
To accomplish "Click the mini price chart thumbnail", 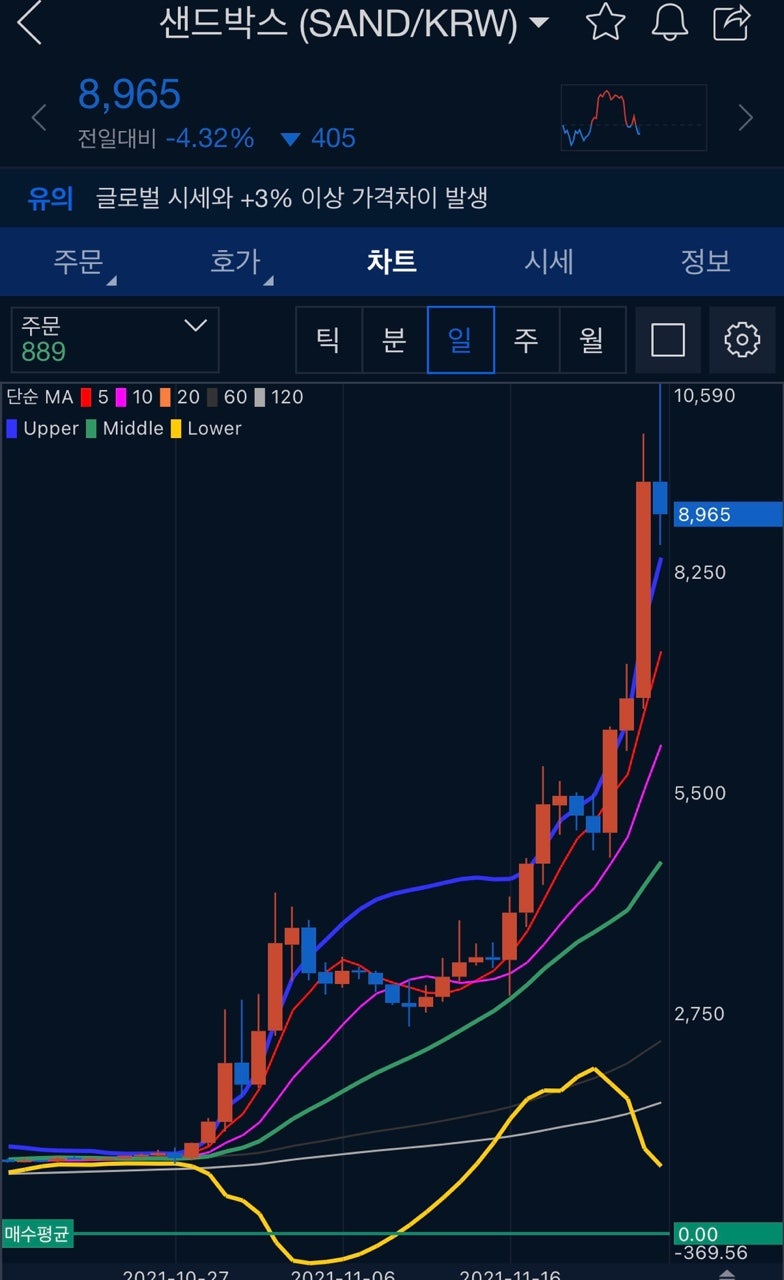I will [633, 117].
